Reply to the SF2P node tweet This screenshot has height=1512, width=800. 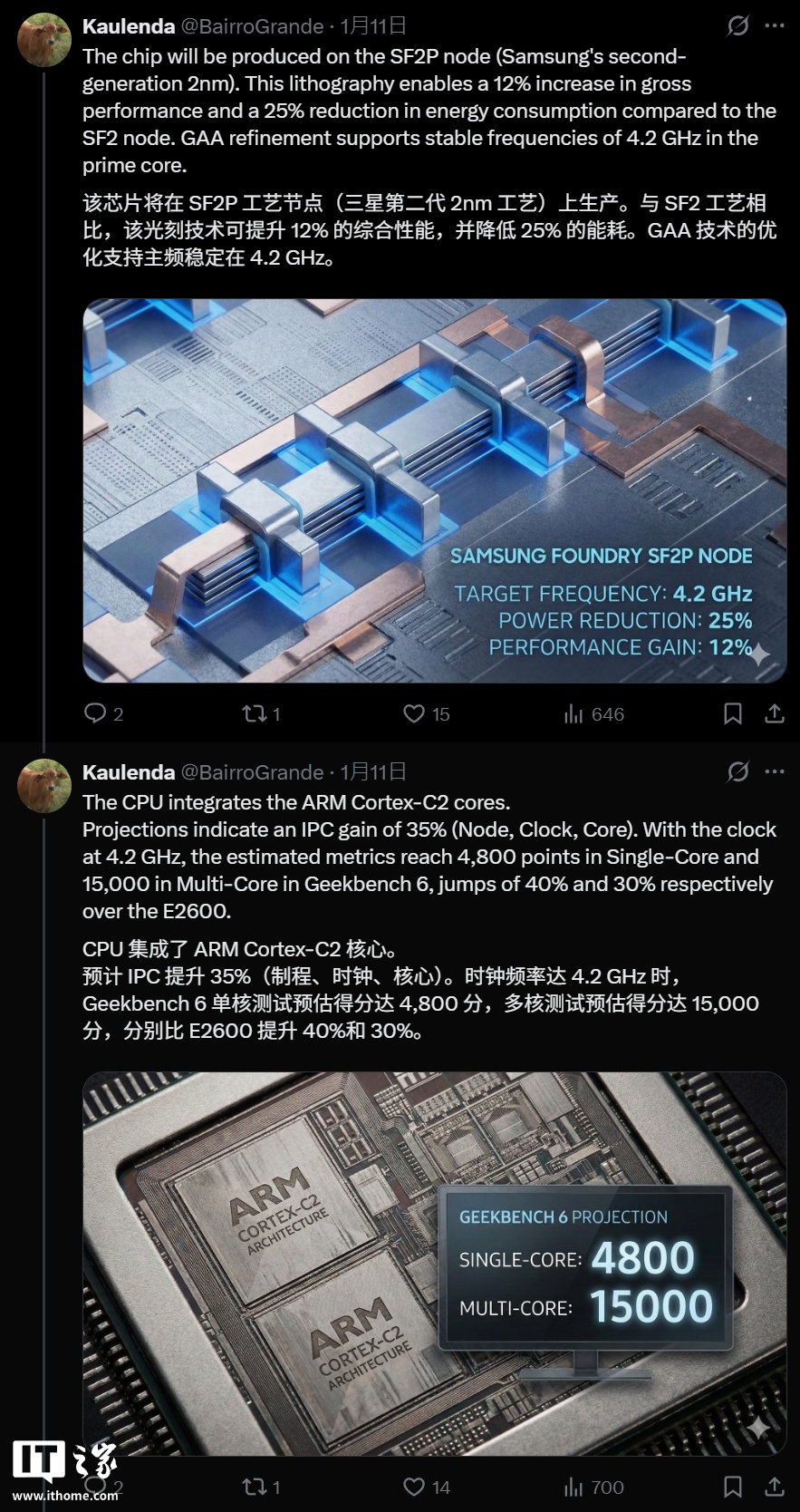[95, 713]
